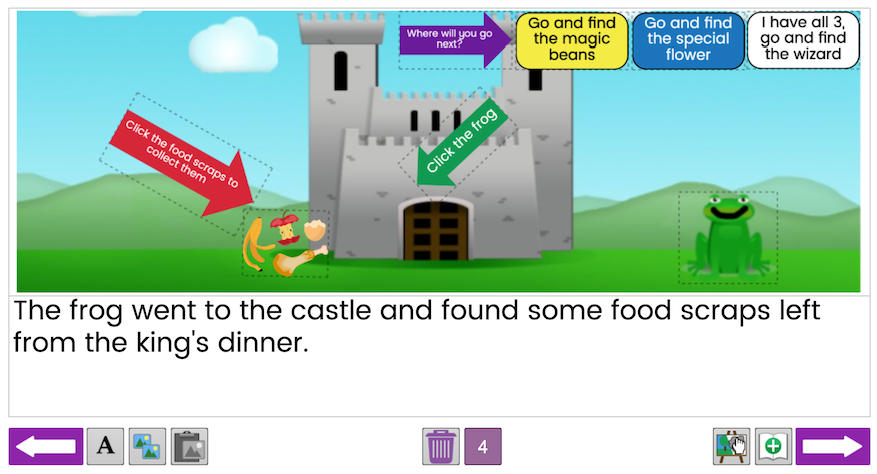Open the scene interaction tool icon
877x474 pixels.
(731, 446)
